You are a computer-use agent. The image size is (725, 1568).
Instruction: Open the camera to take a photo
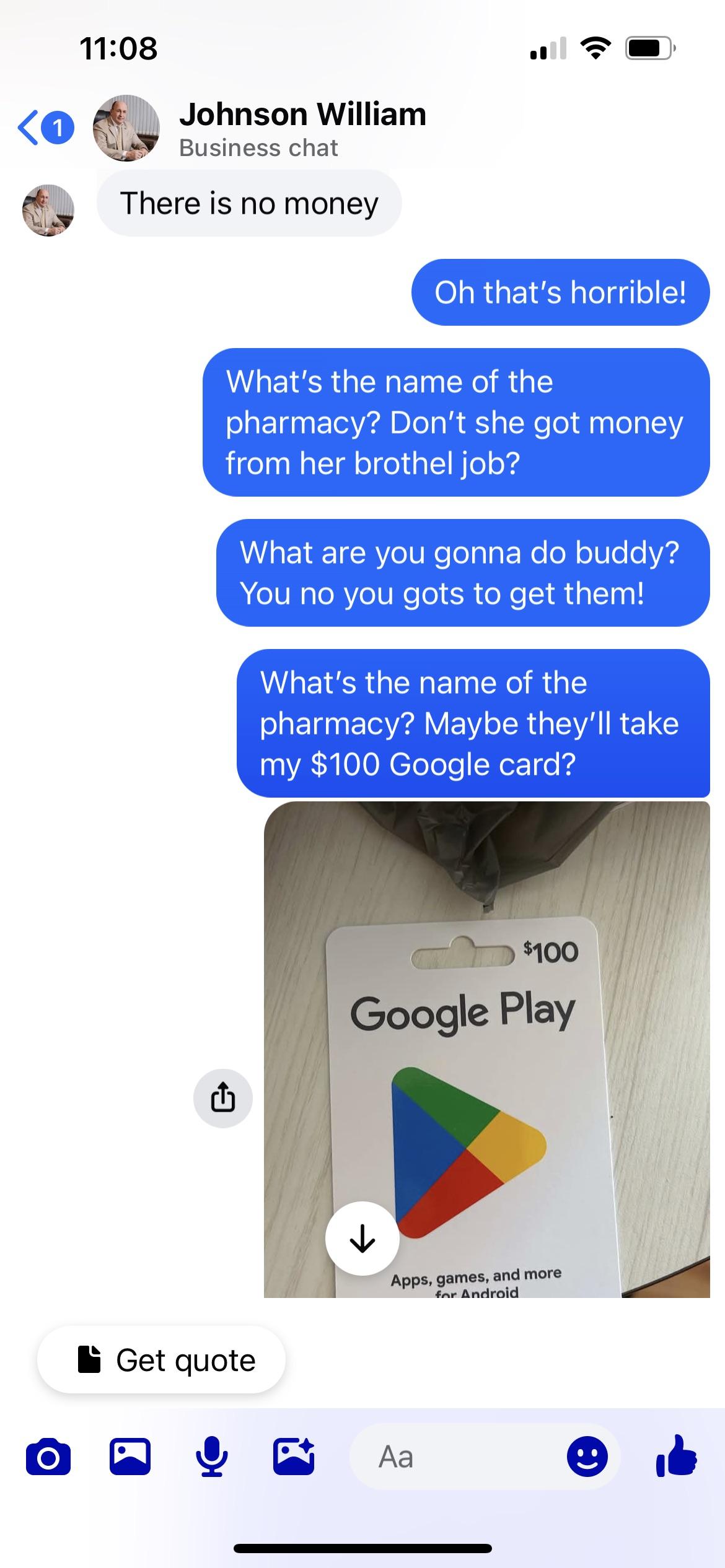pos(48,1457)
